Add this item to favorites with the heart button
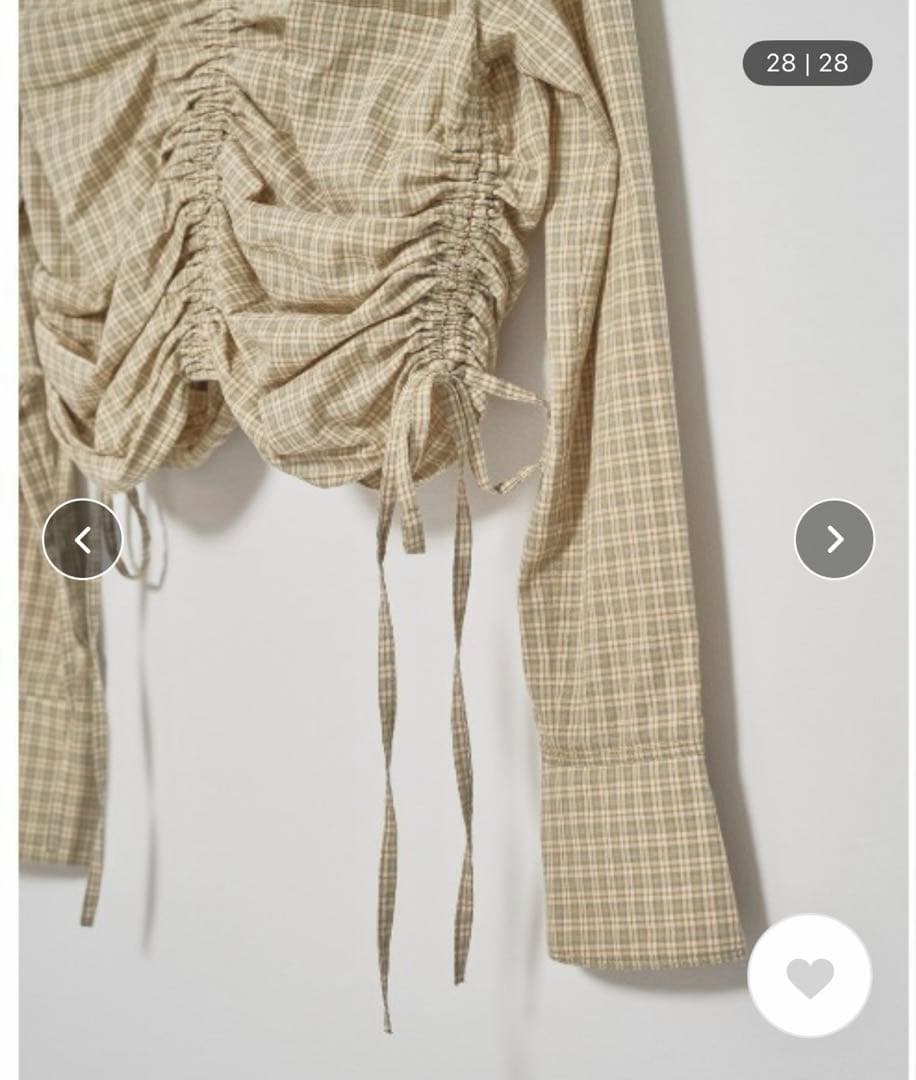Viewport: 916px width, 1080px height. (809, 976)
